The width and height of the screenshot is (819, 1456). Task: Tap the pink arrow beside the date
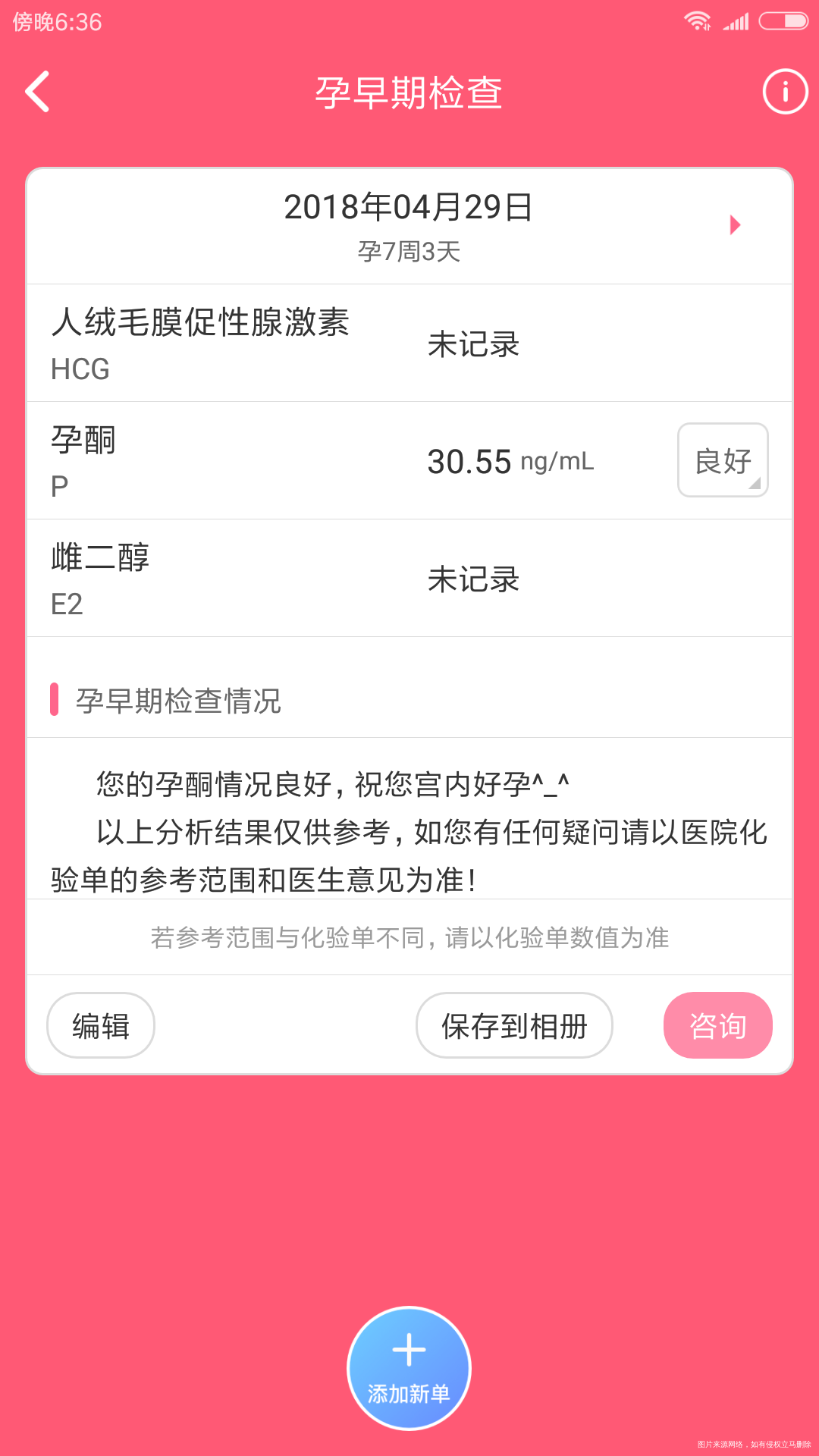[x=735, y=224]
